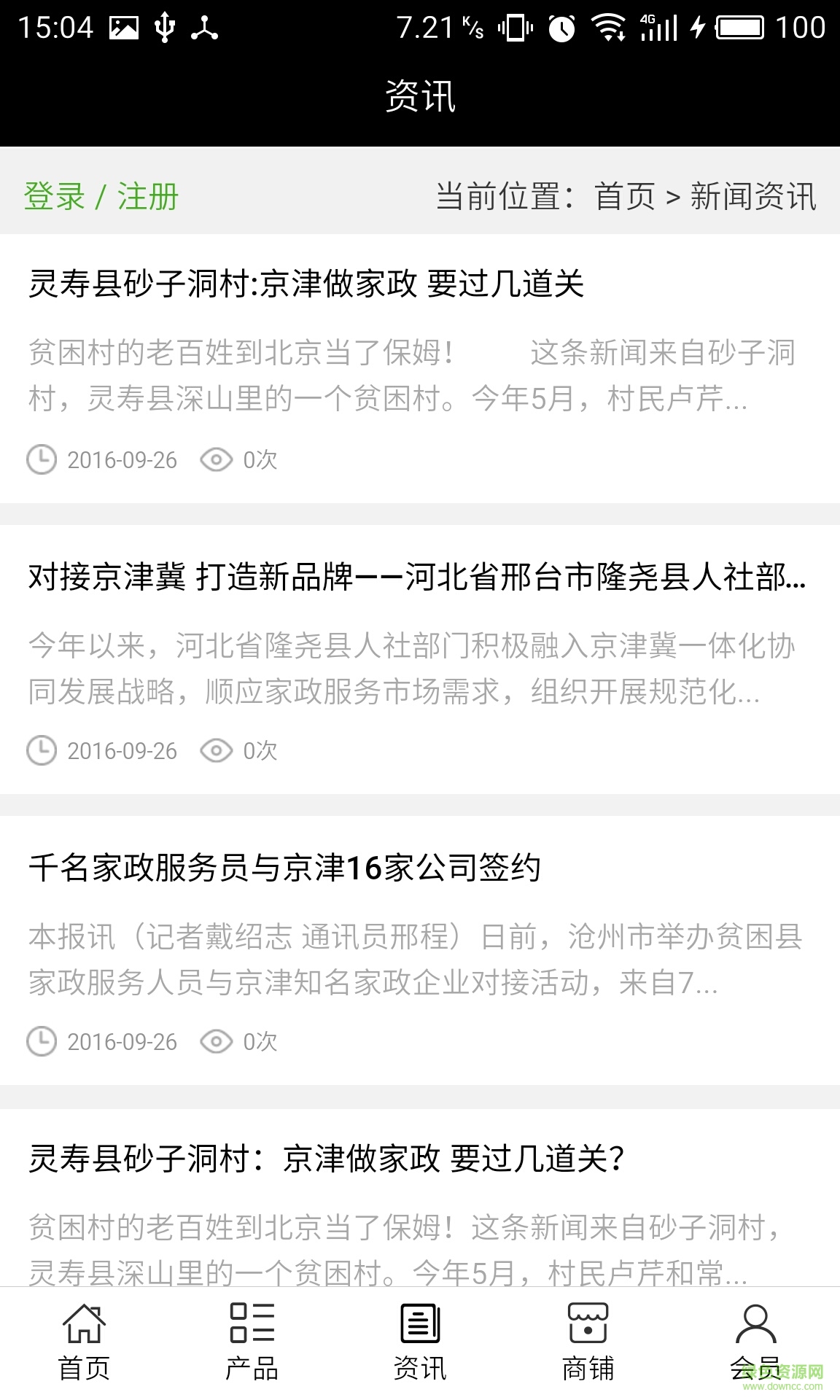This screenshot has height=1400, width=840.
Task: Click the eye icon next to 0次 on third article
Action: [216, 1041]
